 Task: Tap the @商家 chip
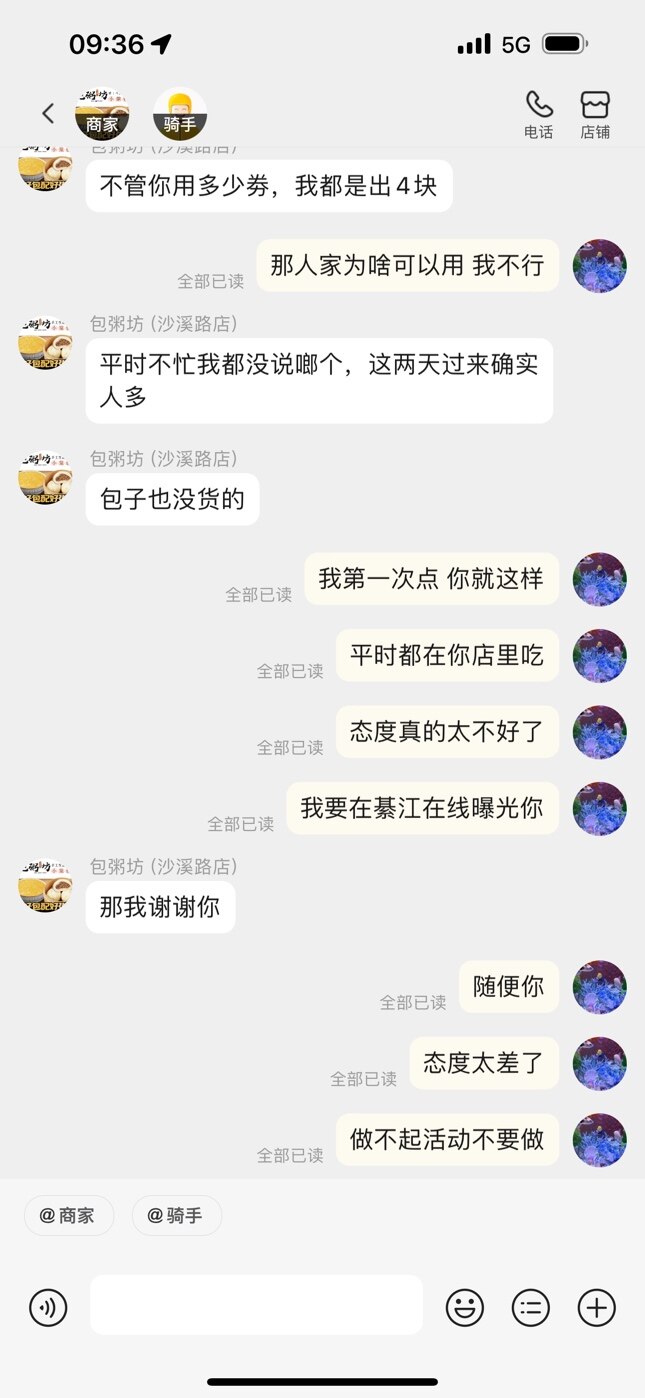68,1215
